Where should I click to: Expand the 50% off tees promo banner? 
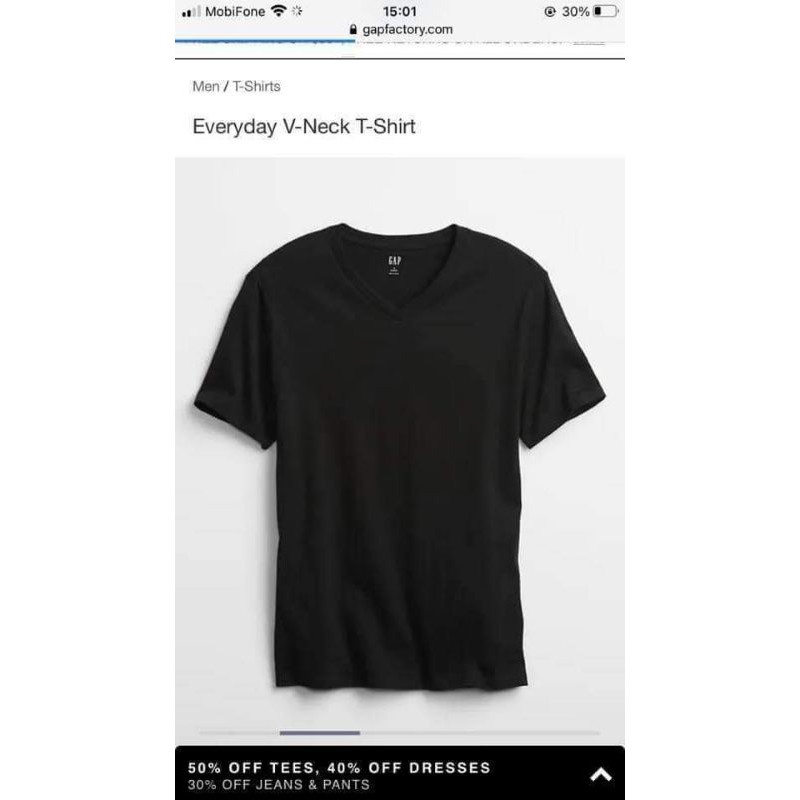[600, 774]
